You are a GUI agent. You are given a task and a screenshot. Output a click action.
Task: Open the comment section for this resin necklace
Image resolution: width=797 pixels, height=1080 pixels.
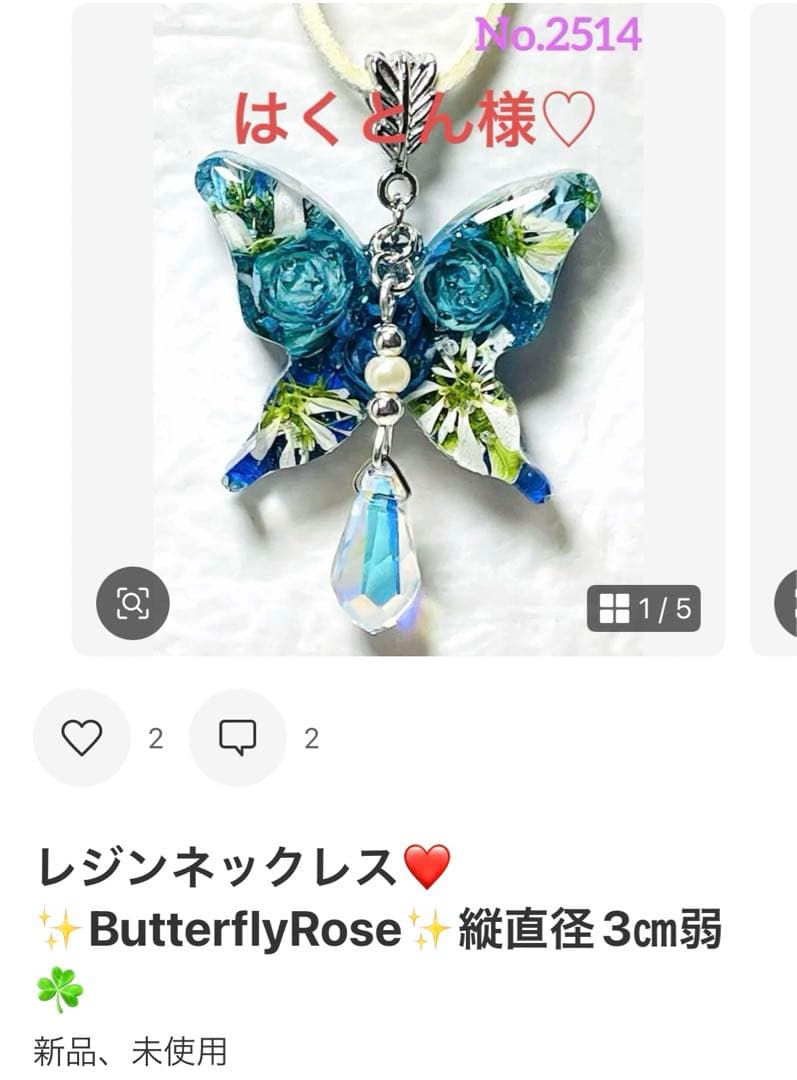(x=235, y=740)
